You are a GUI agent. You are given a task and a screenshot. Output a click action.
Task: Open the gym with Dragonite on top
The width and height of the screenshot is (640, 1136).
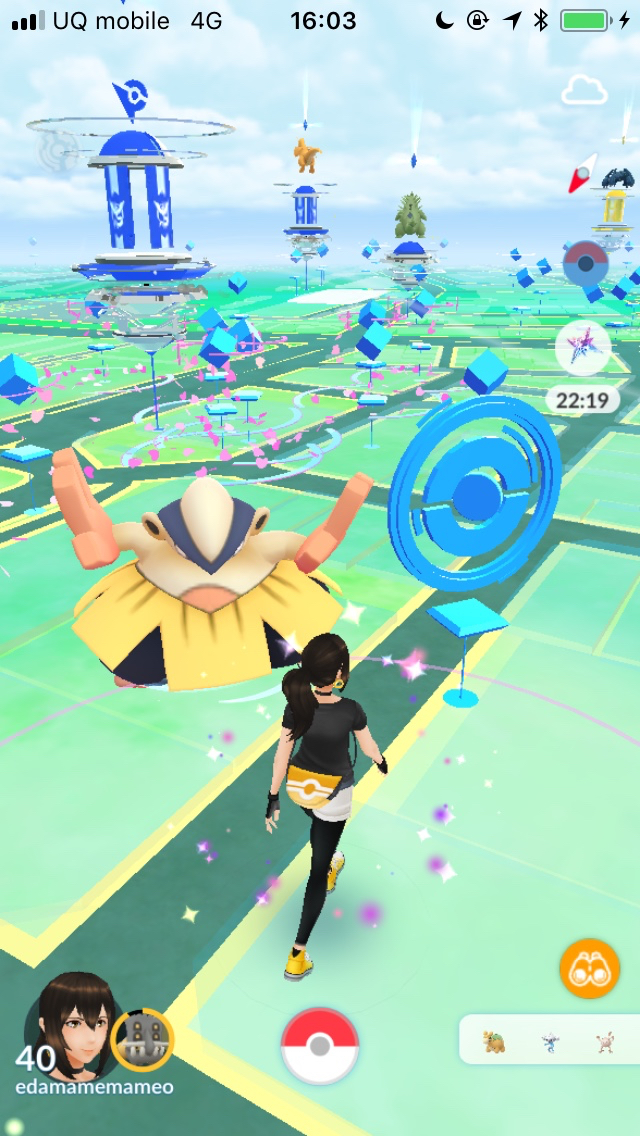click(x=306, y=200)
